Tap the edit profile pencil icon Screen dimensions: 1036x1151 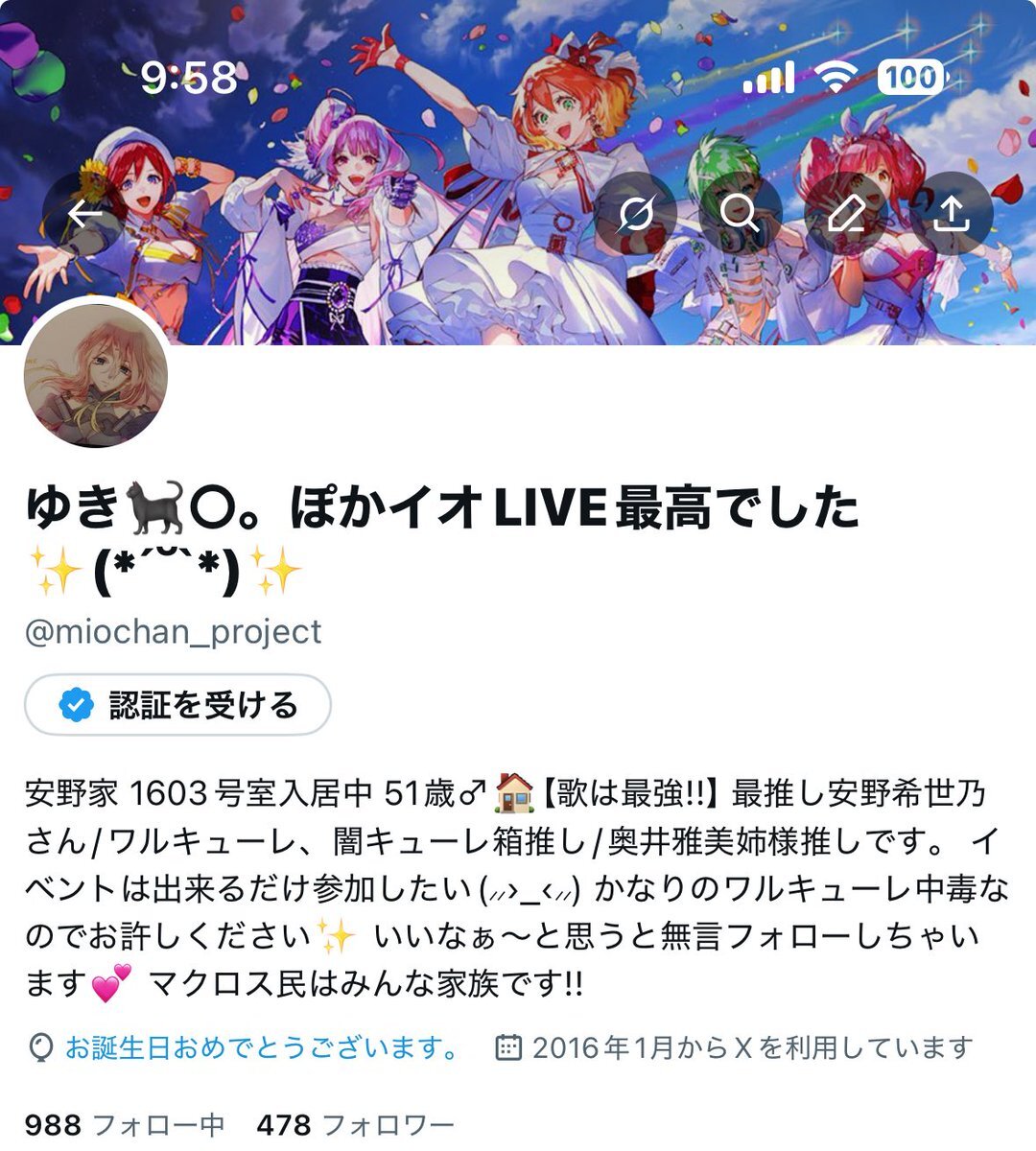pyautogui.click(x=846, y=214)
